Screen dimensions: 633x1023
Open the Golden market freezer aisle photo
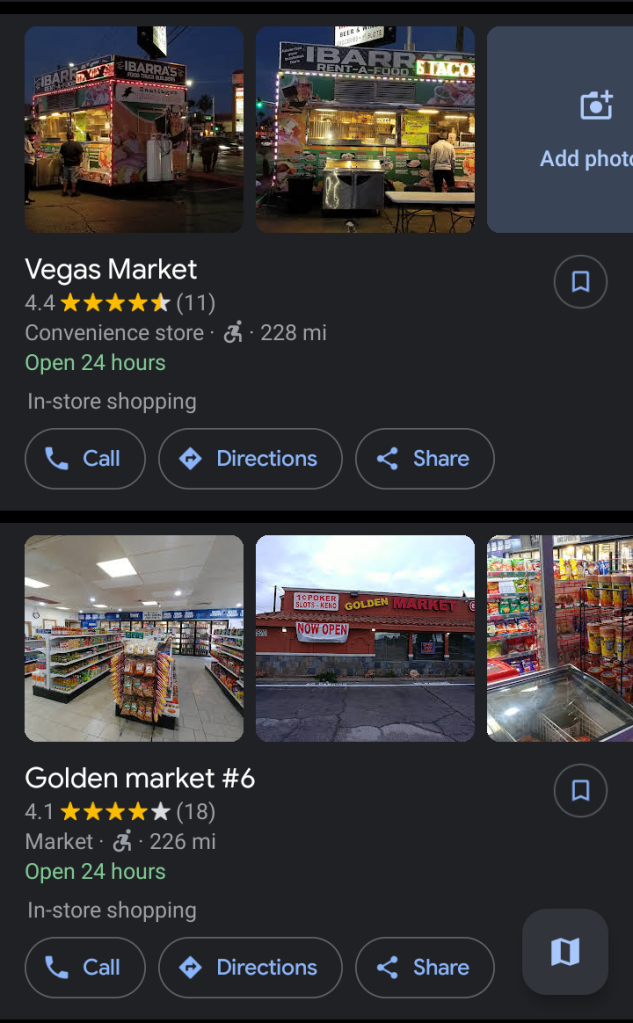point(559,638)
